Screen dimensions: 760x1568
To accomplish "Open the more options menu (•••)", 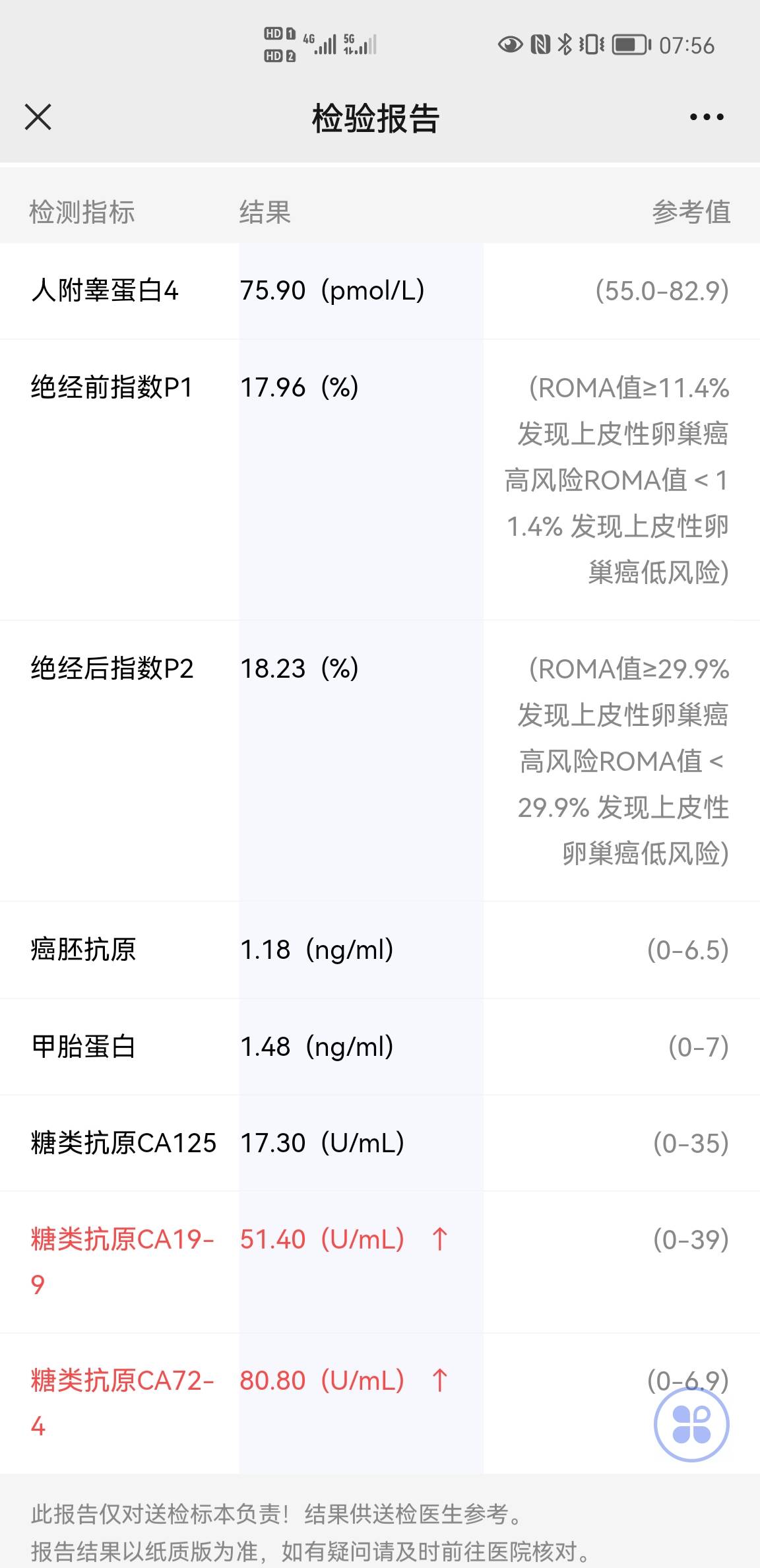I will 703,117.
